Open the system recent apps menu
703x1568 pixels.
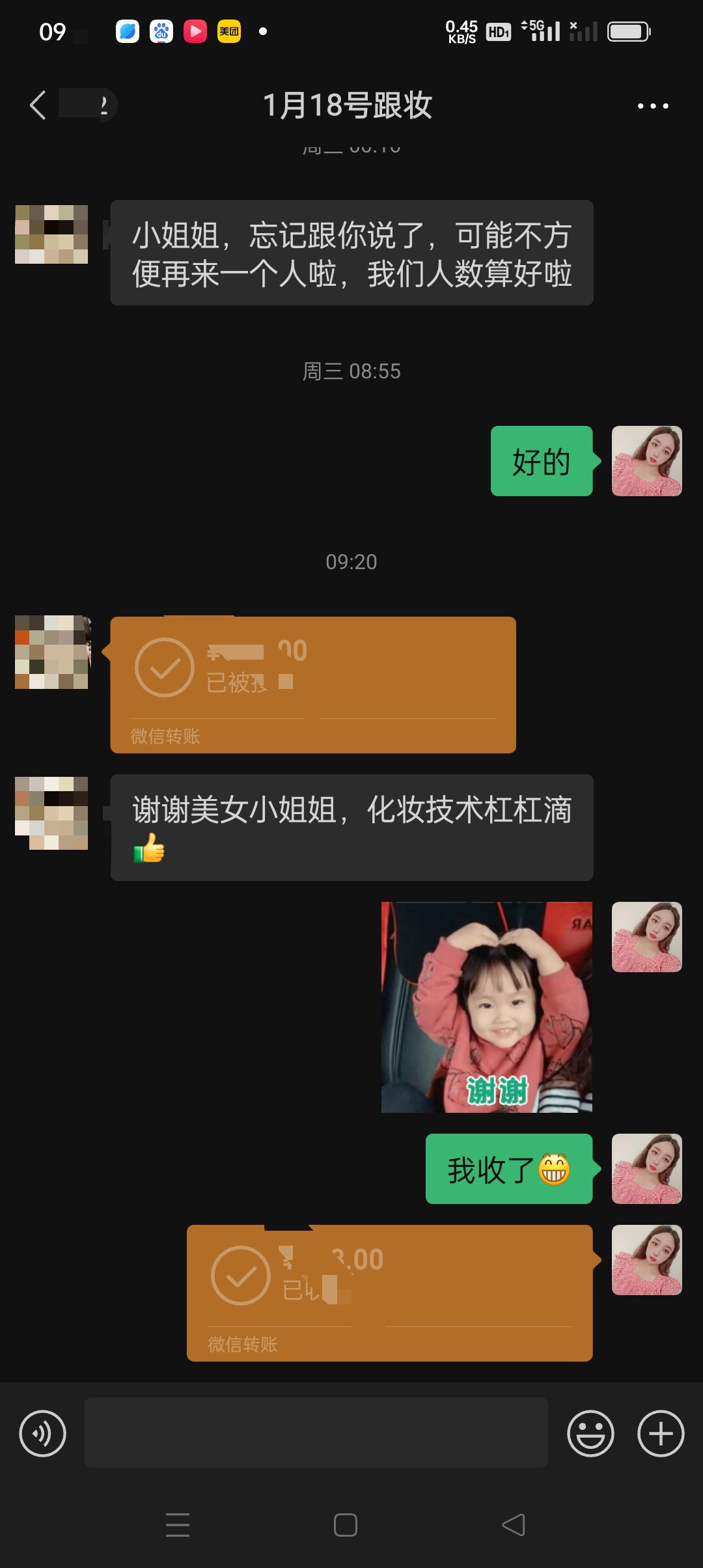pyautogui.click(x=178, y=1525)
